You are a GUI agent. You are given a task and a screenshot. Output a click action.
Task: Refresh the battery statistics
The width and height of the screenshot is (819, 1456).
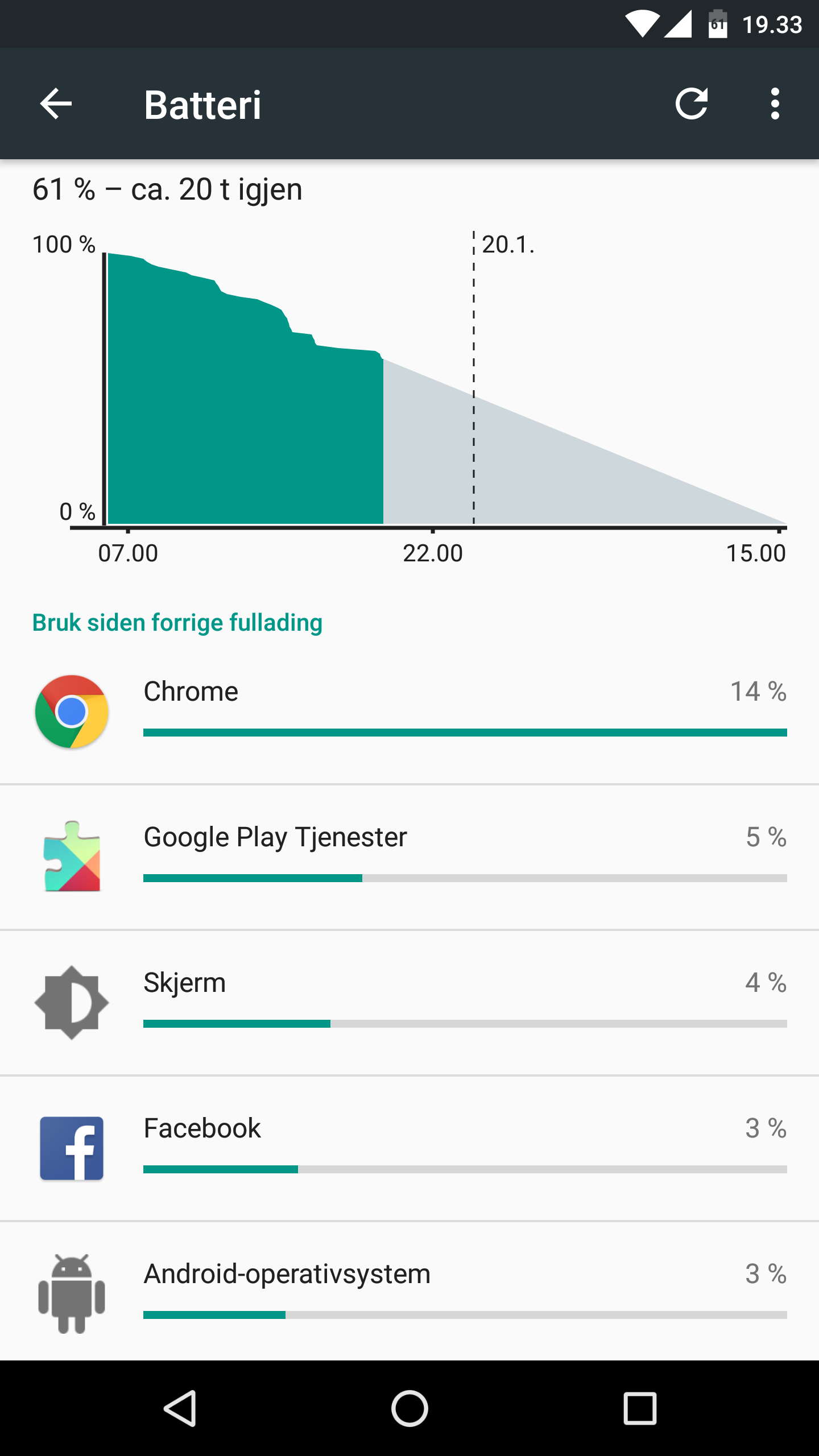pos(692,104)
